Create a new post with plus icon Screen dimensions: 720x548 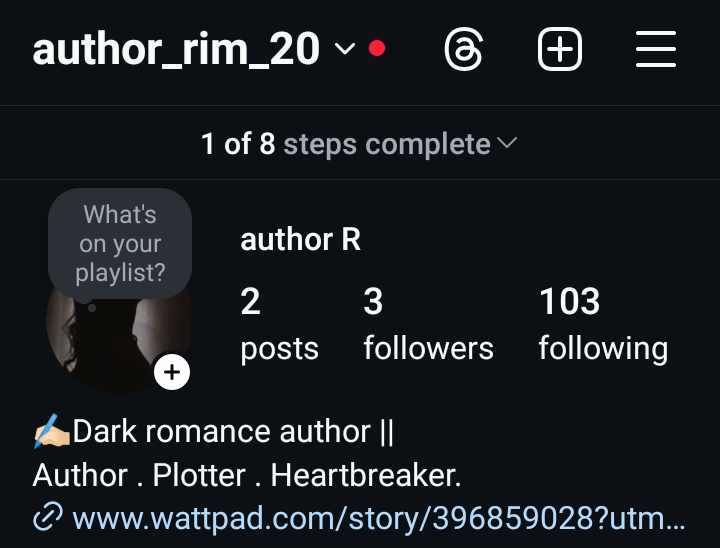[x=560, y=49]
